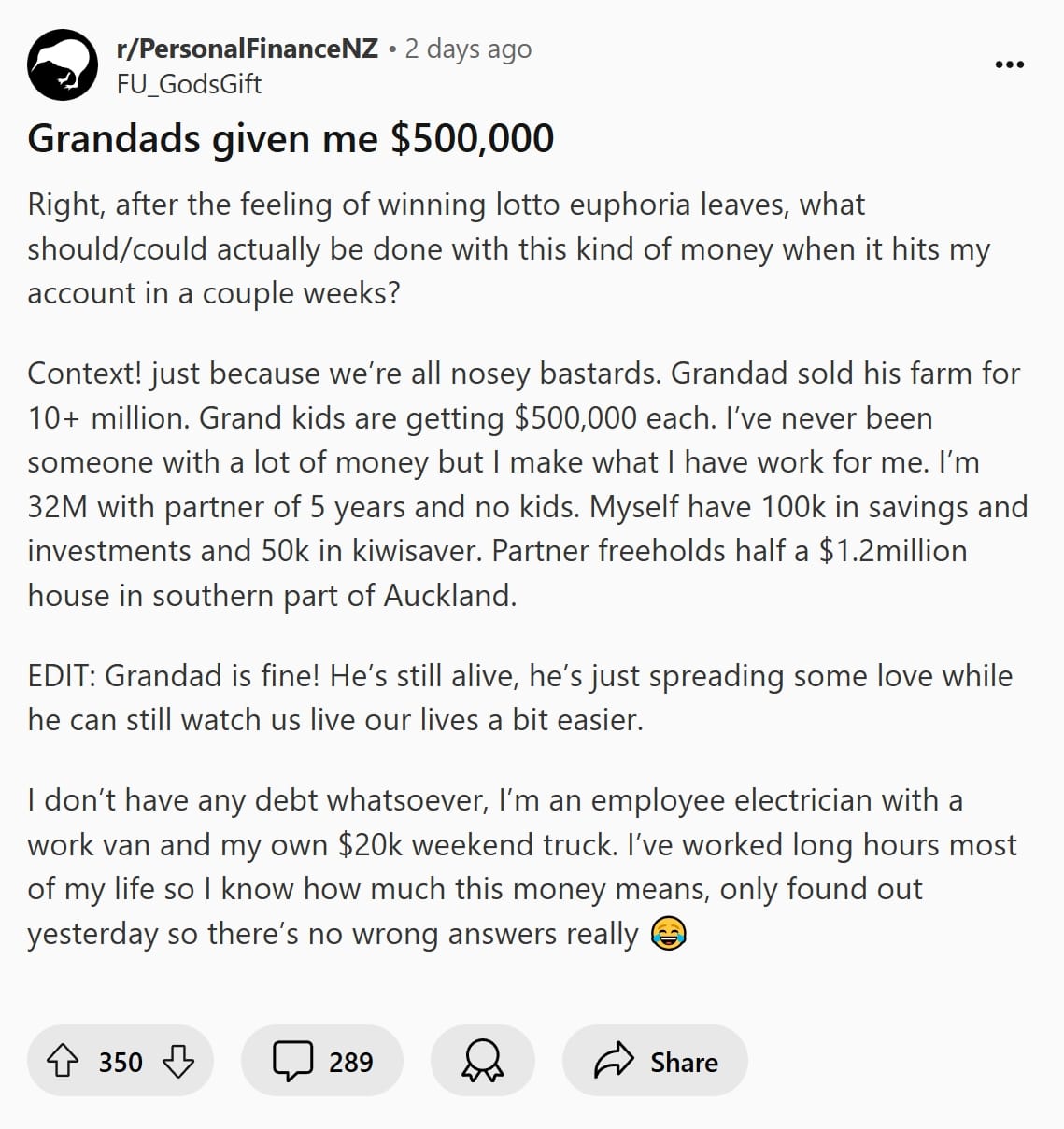Give an award to this post

[482, 1061]
